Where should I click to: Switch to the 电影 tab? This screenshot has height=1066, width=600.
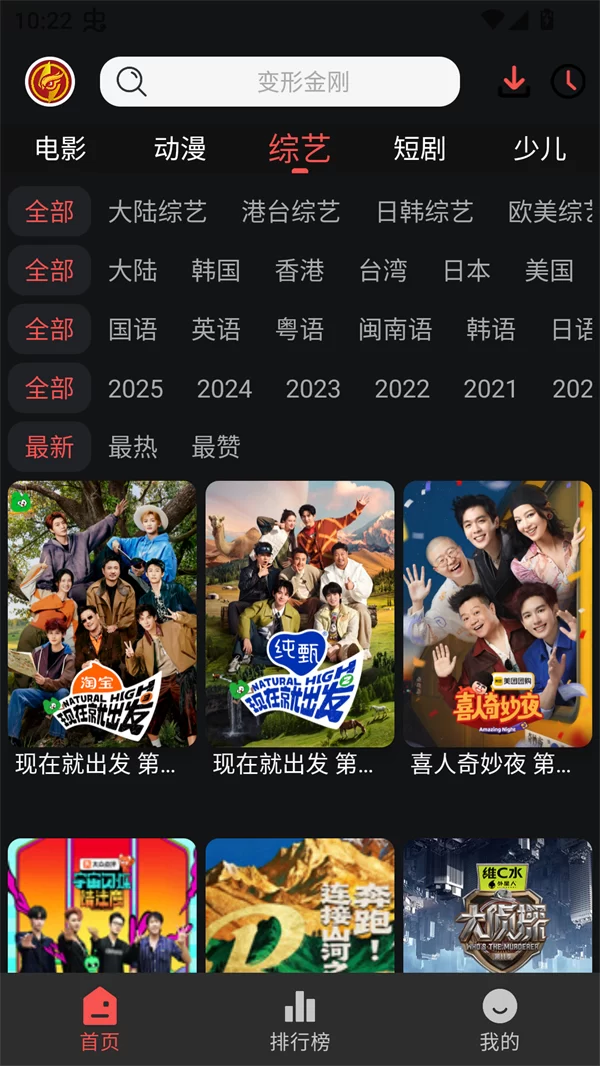coord(60,149)
